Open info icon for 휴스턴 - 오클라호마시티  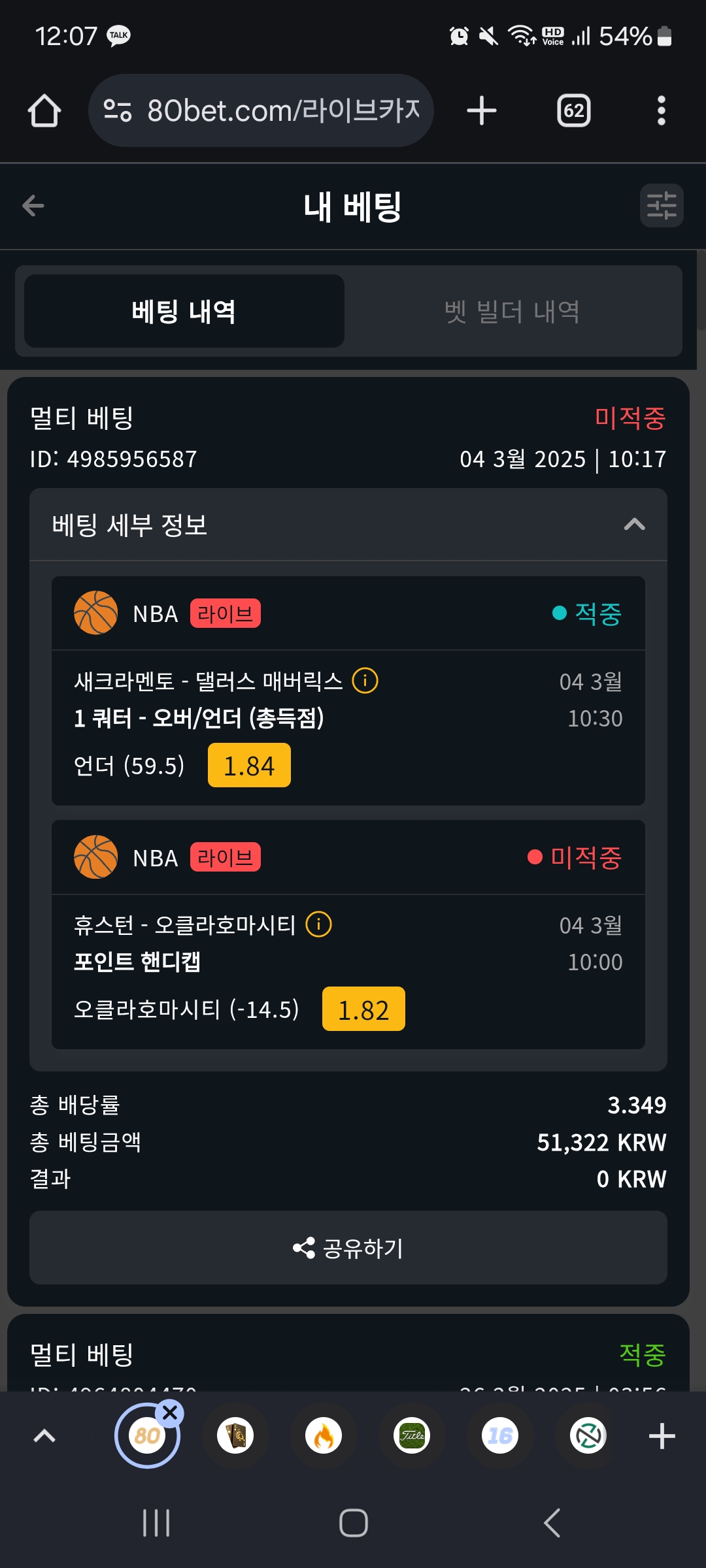click(319, 924)
